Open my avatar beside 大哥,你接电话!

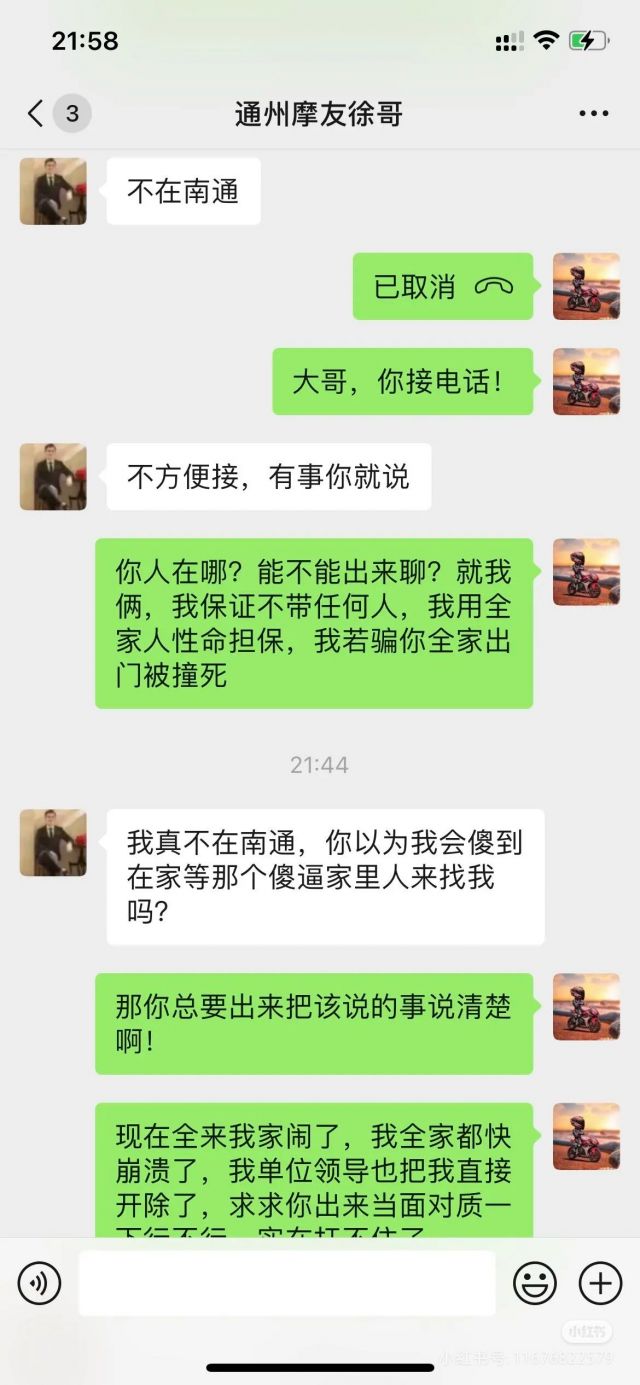[586, 381]
